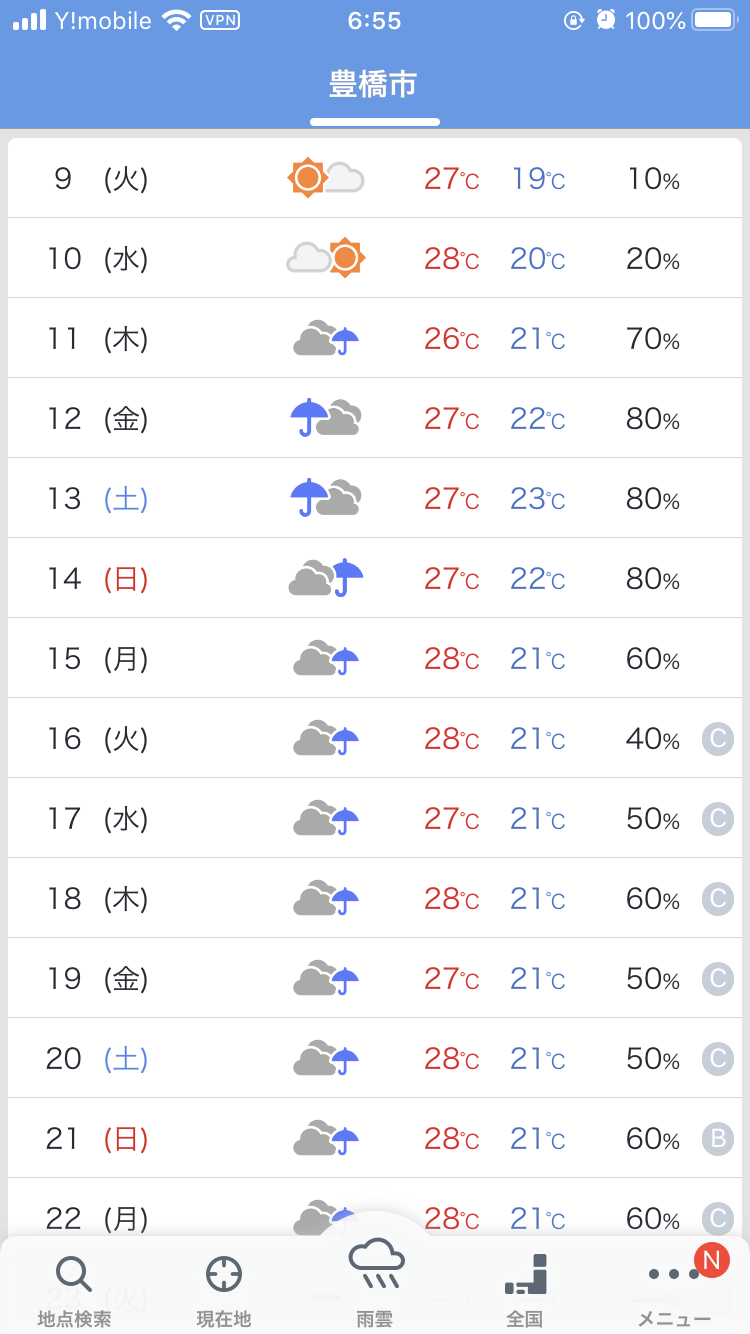Open the メニュー menu with notification badge
The width and height of the screenshot is (750, 1334).
tap(675, 1288)
